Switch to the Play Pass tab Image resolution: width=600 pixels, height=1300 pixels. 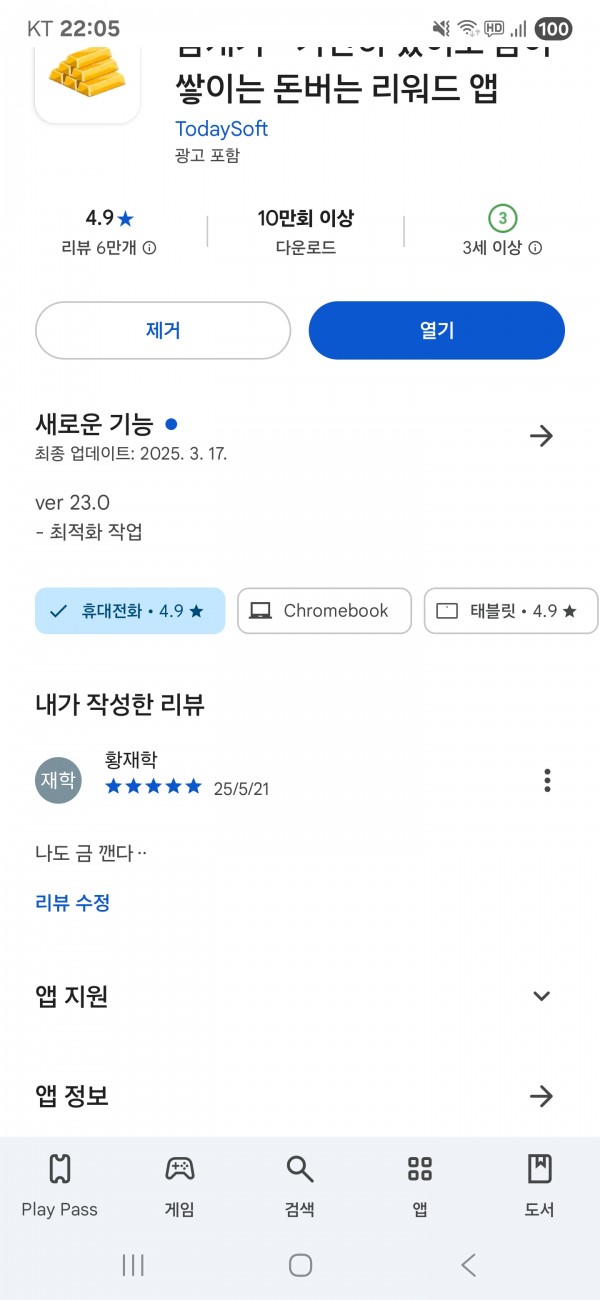click(60, 1186)
